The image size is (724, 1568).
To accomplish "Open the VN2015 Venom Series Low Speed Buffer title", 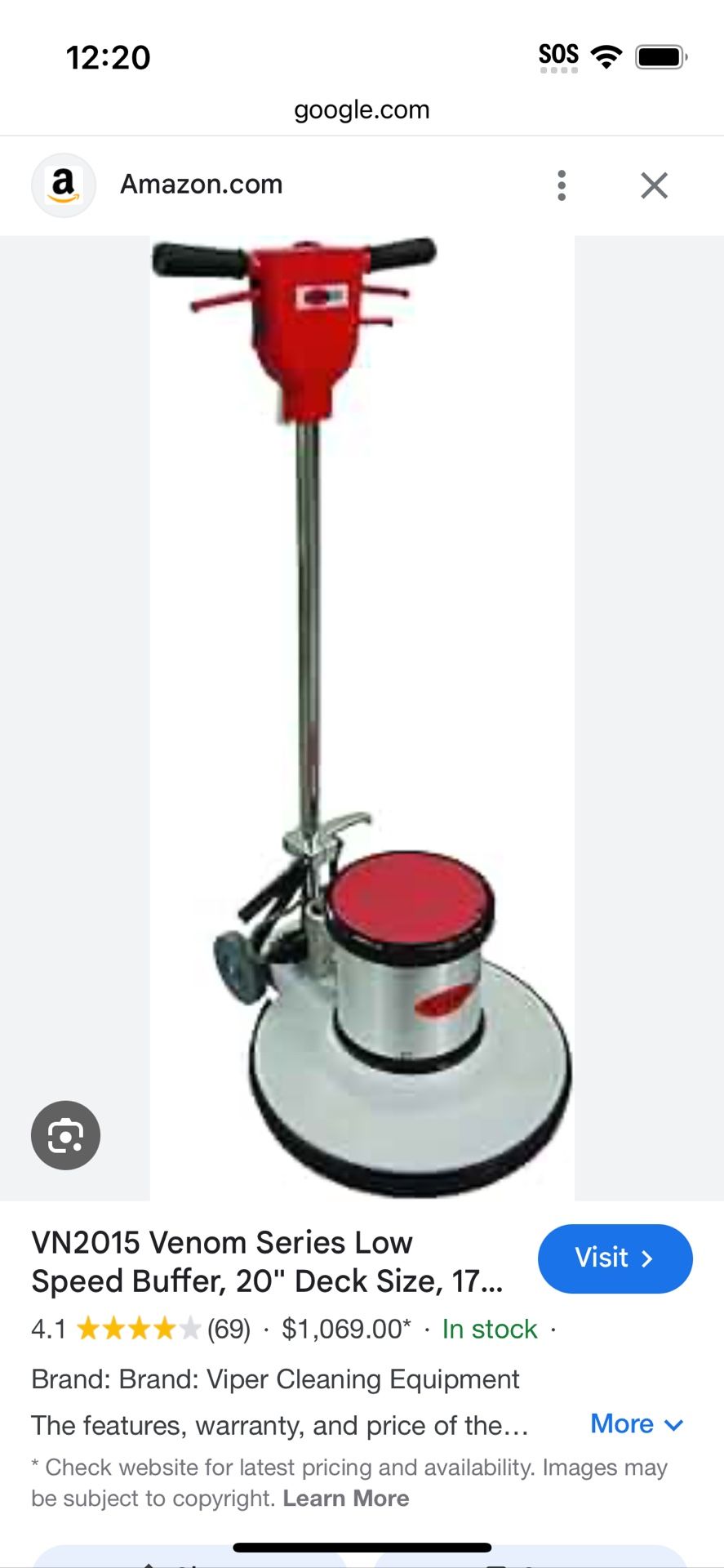I will 265,1262.
